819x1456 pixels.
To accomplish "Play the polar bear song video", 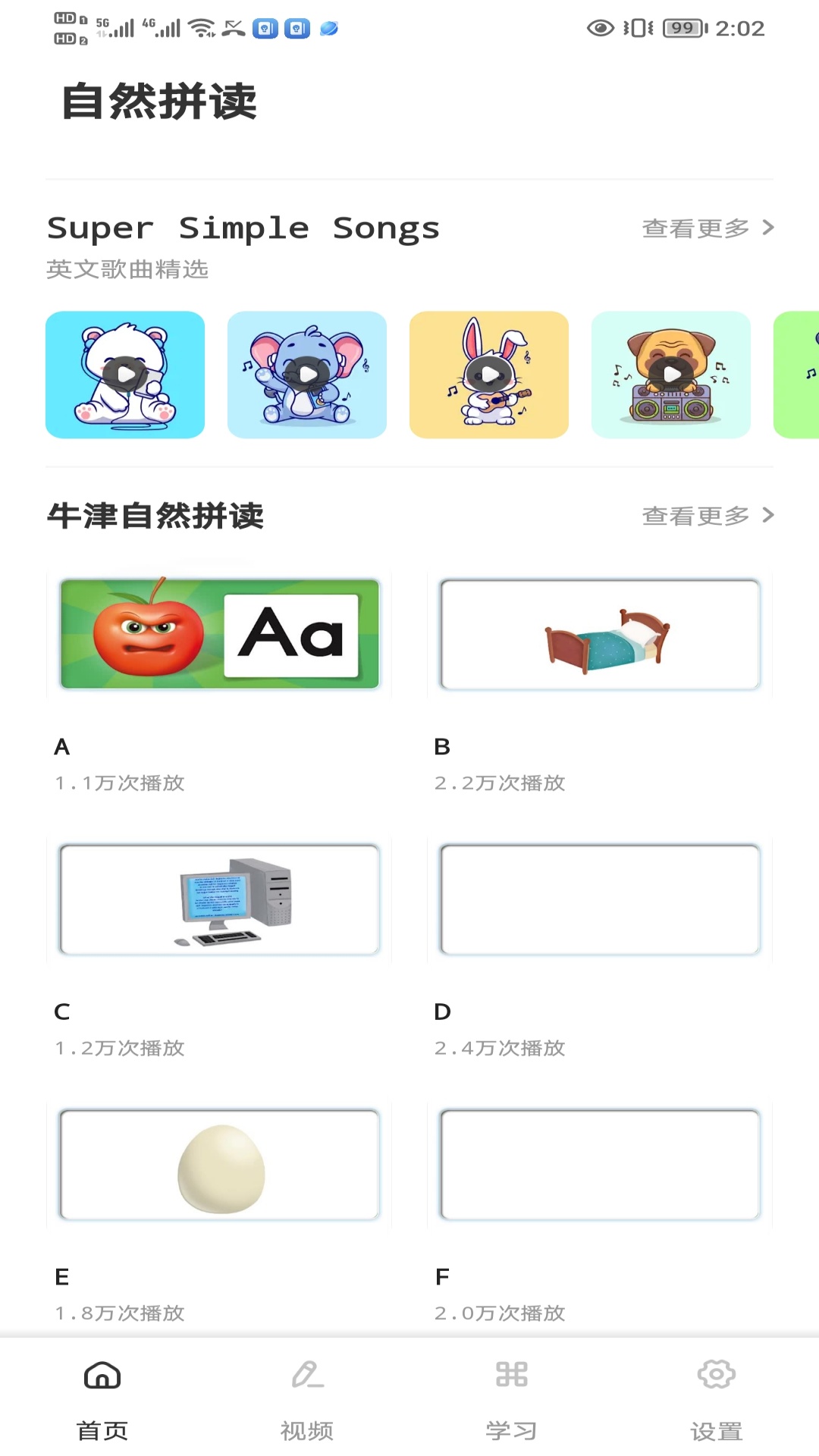I will click(x=125, y=375).
